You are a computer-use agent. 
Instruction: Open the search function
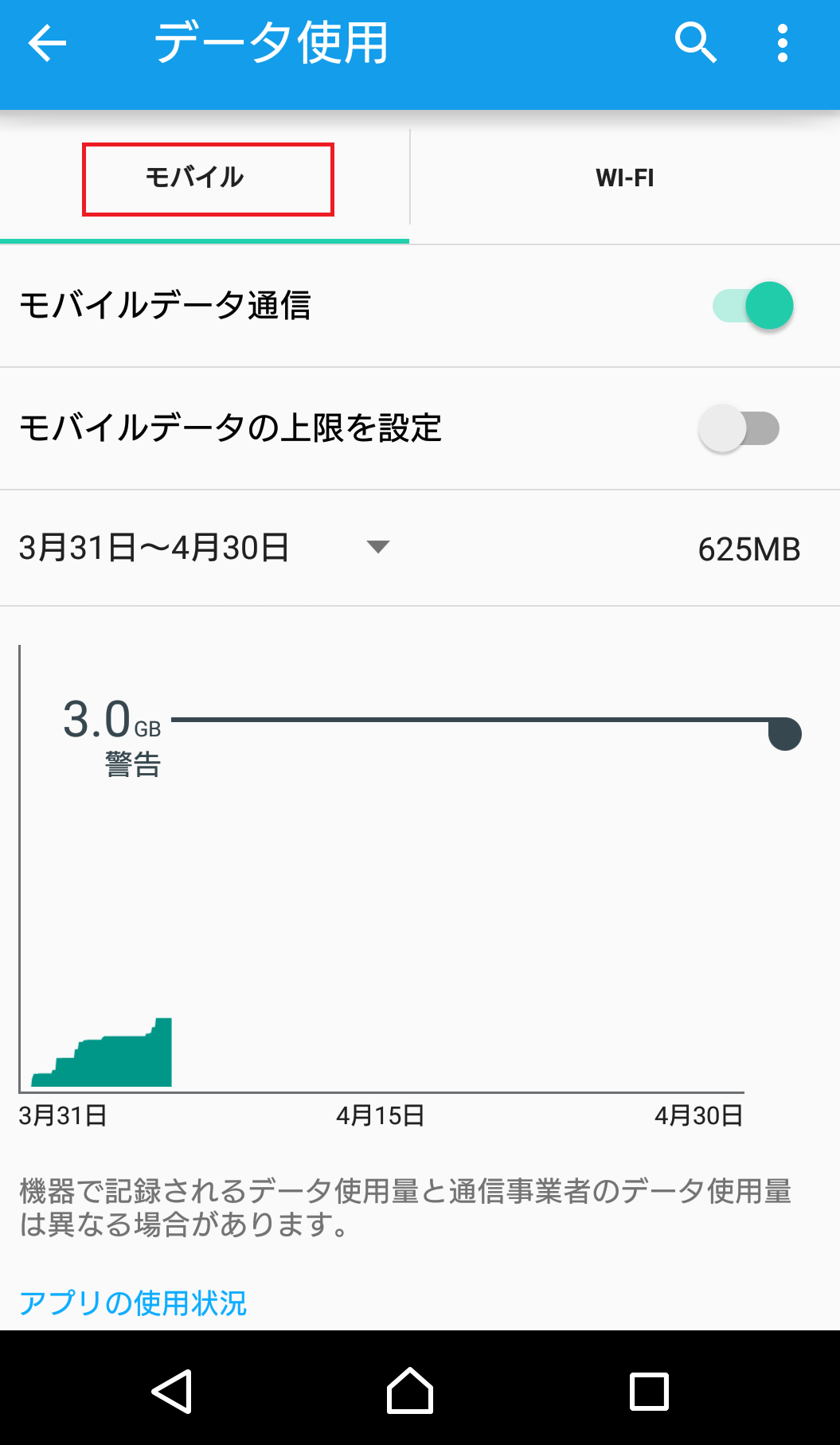click(x=695, y=43)
